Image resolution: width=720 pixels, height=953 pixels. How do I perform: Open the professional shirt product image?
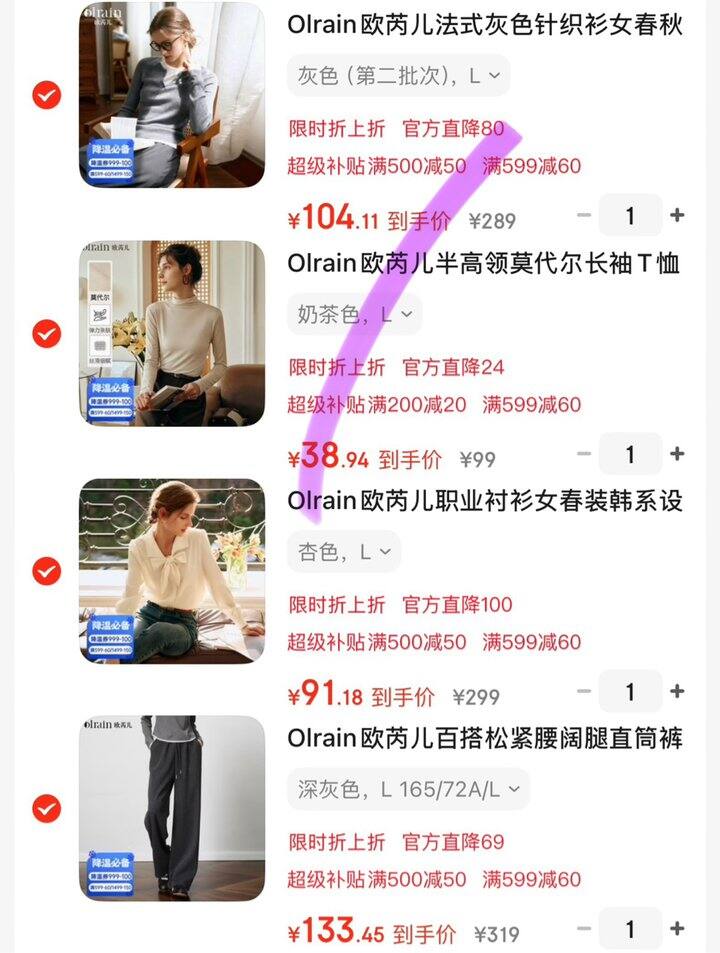click(172, 571)
